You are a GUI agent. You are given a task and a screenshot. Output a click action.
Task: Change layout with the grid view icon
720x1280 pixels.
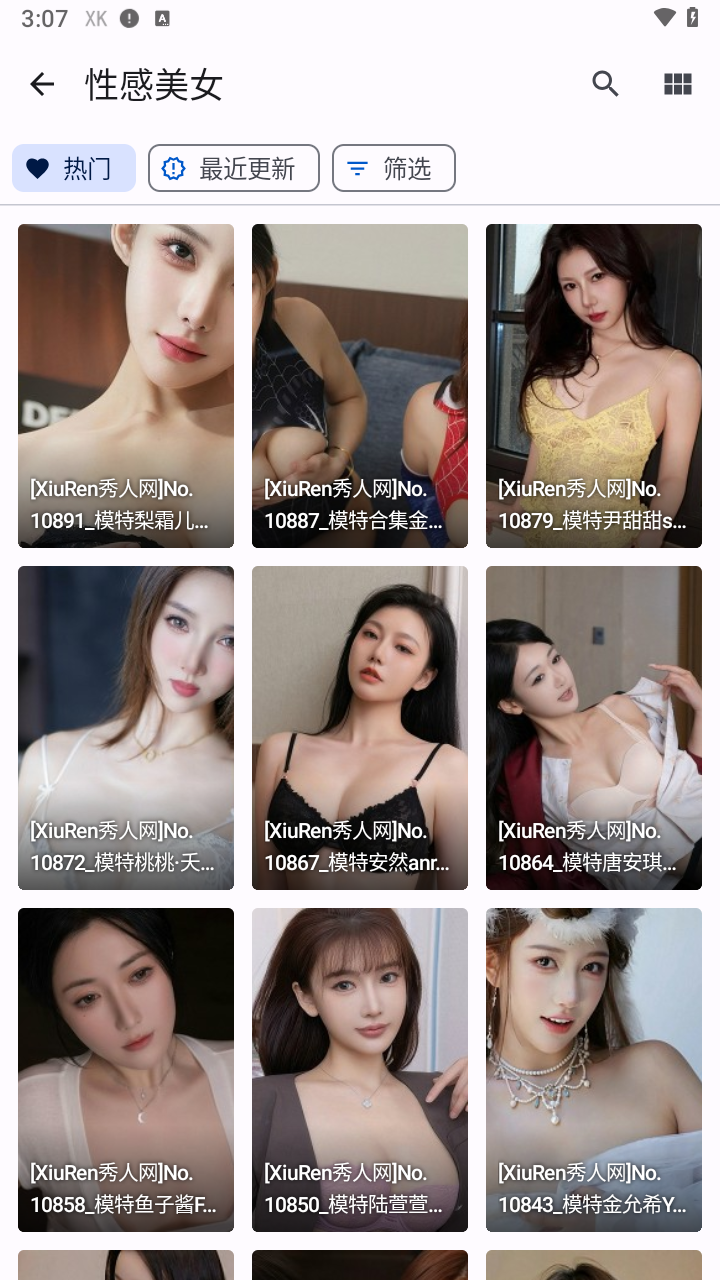pyautogui.click(x=677, y=85)
